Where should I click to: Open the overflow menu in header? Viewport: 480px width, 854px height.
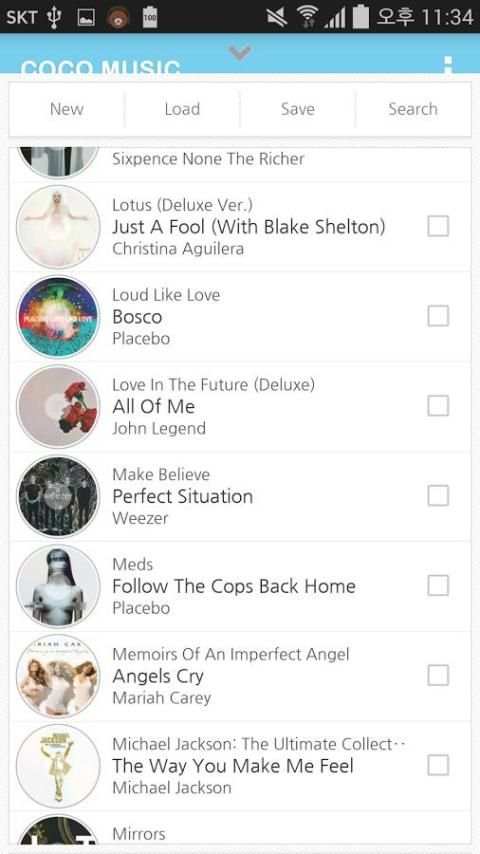click(x=448, y=65)
